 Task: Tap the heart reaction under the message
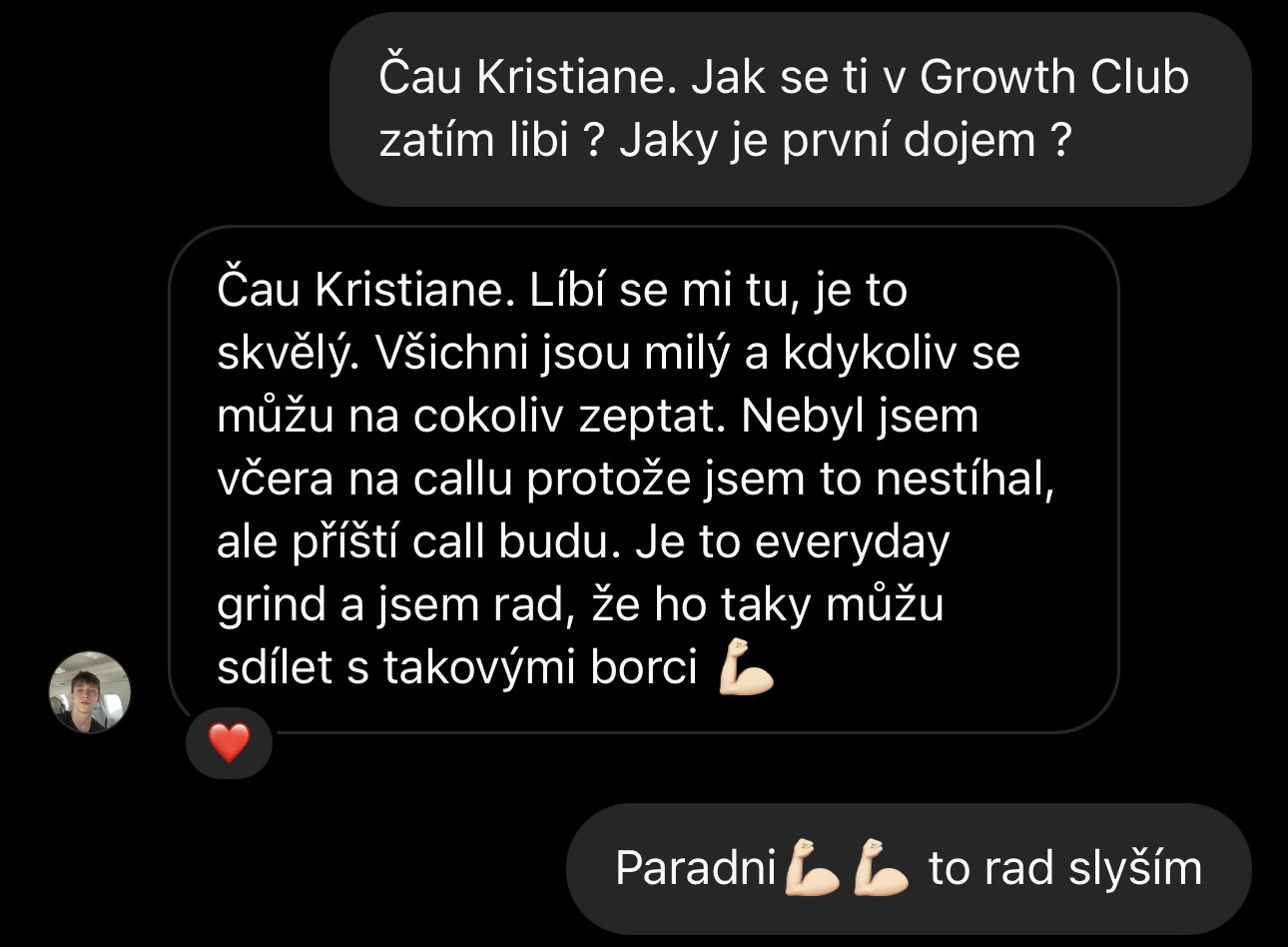pyautogui.click(x=229, y=743)
